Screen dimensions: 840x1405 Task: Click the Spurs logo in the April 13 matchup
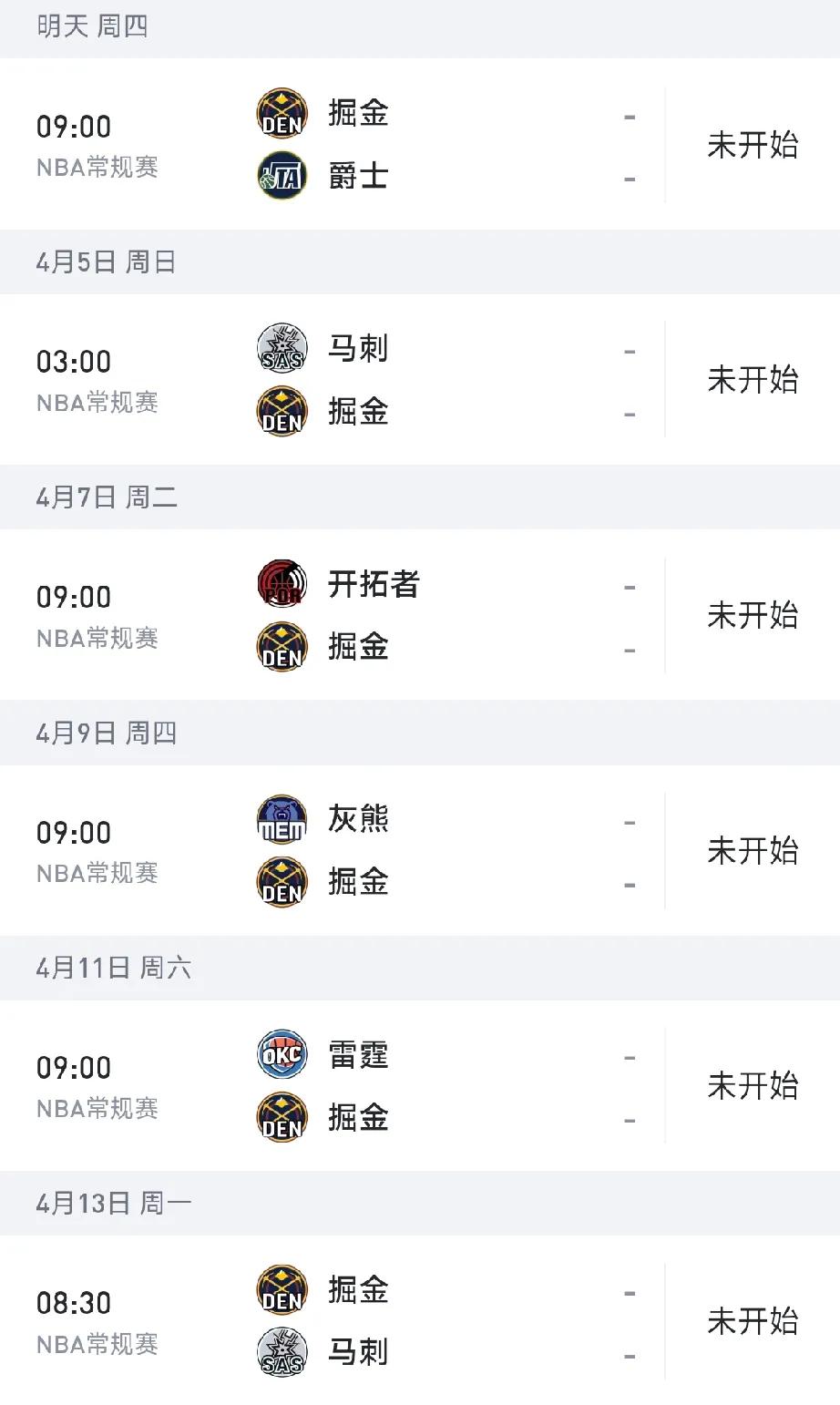point(282,1352)
